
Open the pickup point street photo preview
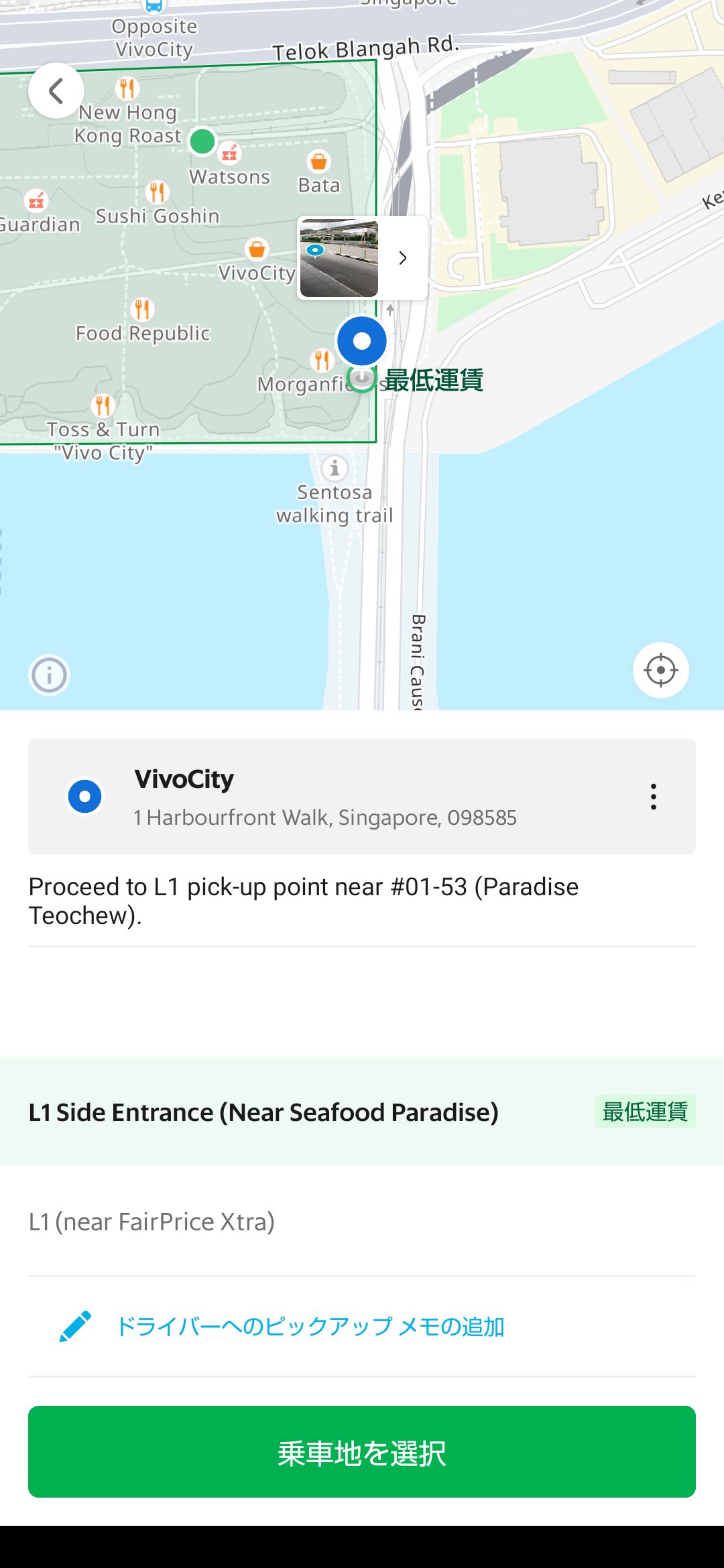pyautogui.click(x=362, y=258)
